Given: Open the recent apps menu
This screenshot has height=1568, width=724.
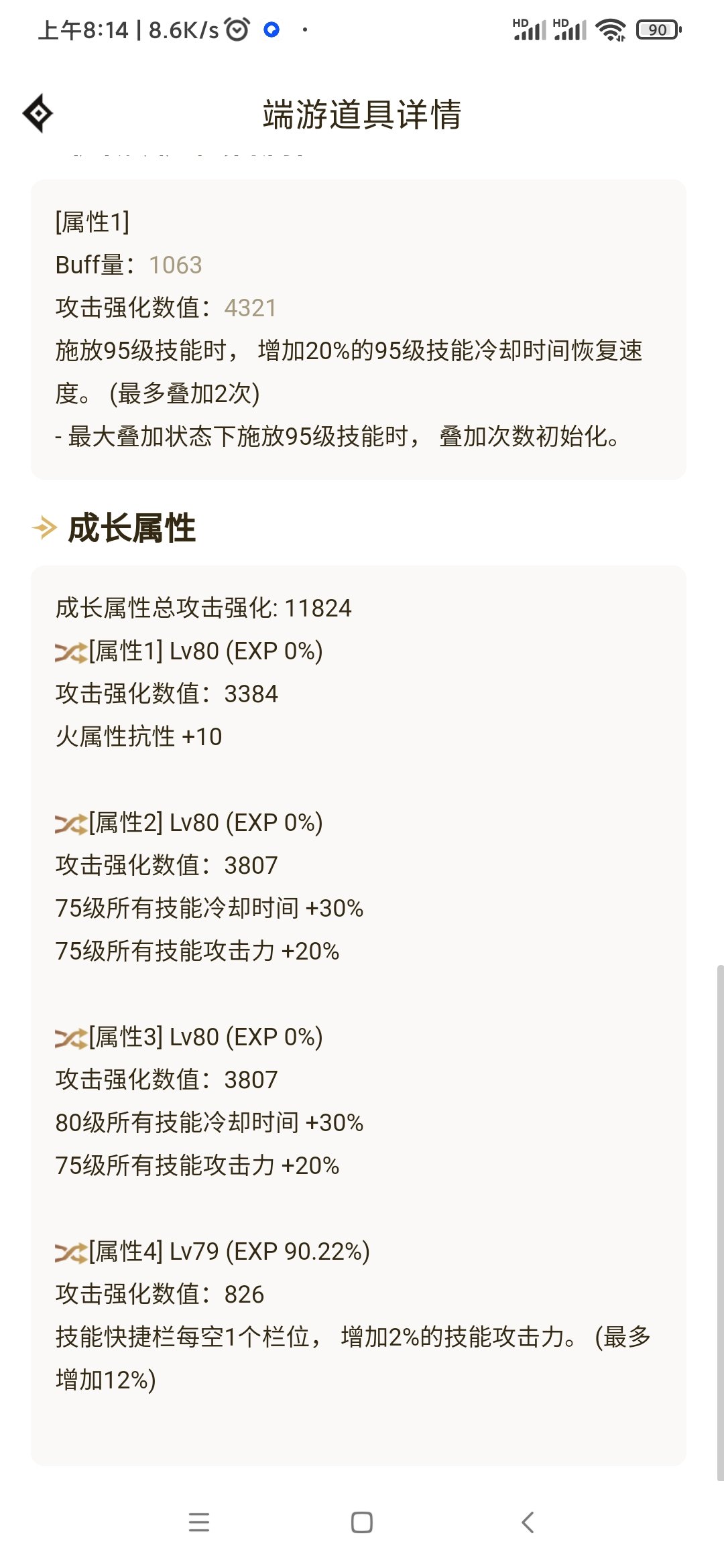Looking at the screenshot, I should [x=199, y=1522].
